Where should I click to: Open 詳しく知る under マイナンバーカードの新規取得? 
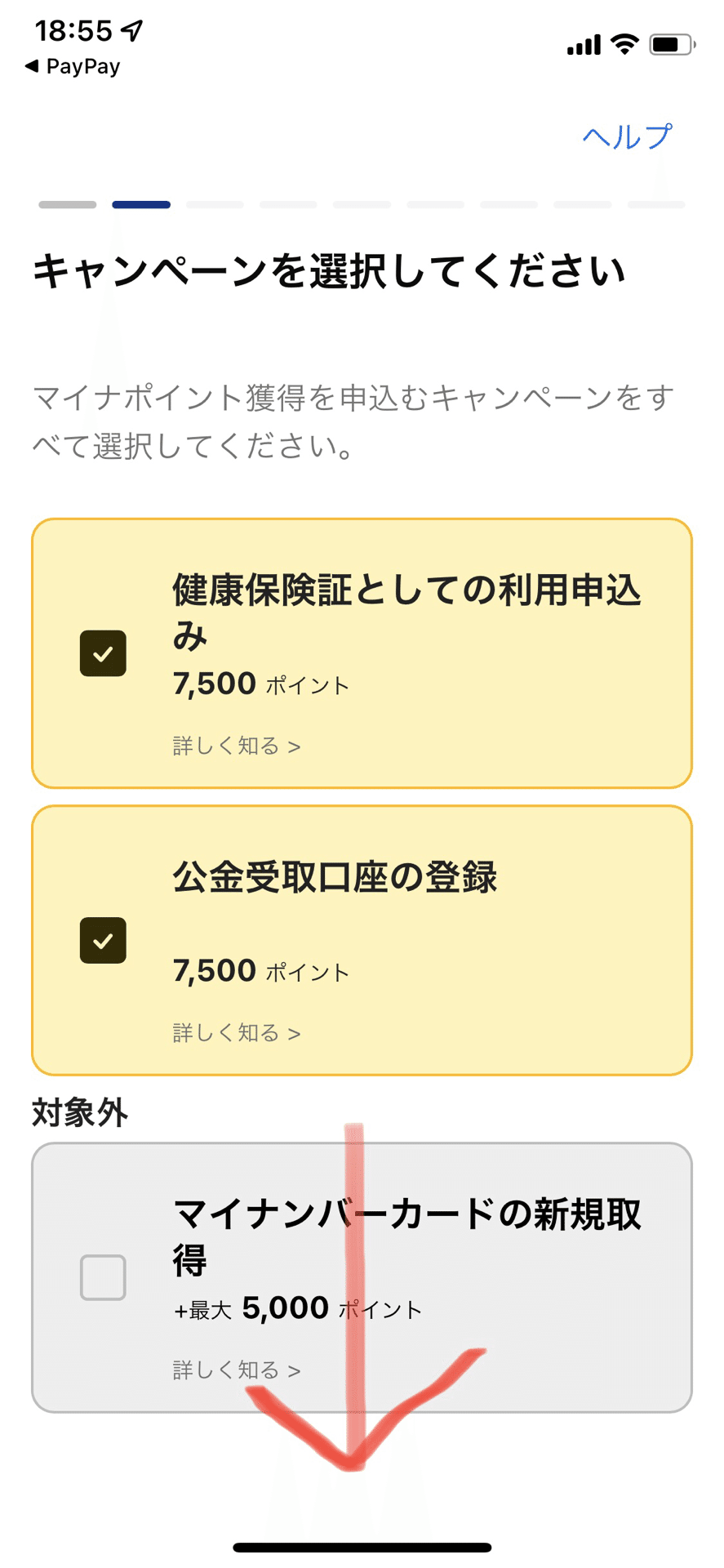click(x=237, y=1370)
